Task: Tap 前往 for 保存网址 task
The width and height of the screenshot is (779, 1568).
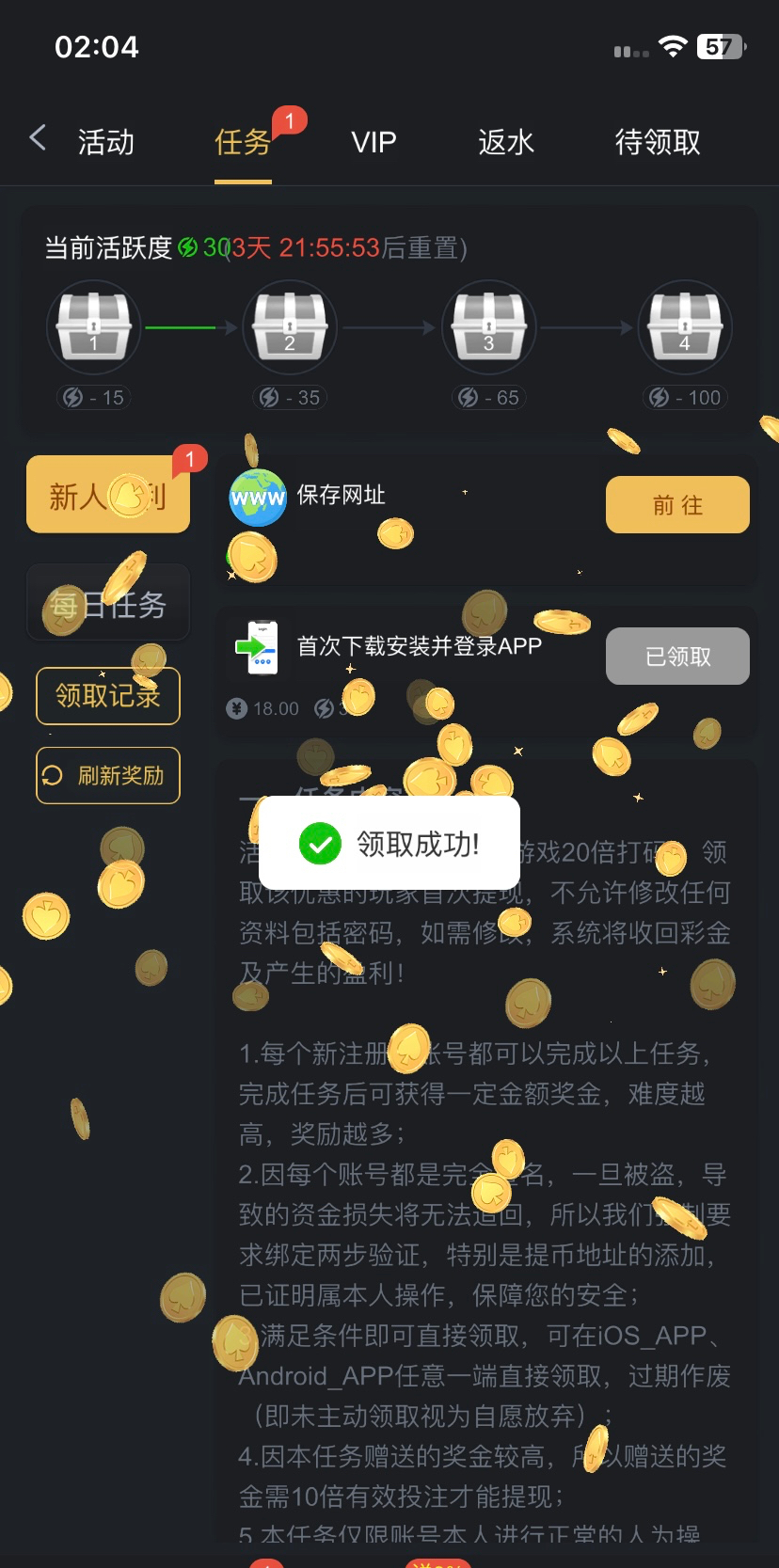Action: tap(677, 505)
